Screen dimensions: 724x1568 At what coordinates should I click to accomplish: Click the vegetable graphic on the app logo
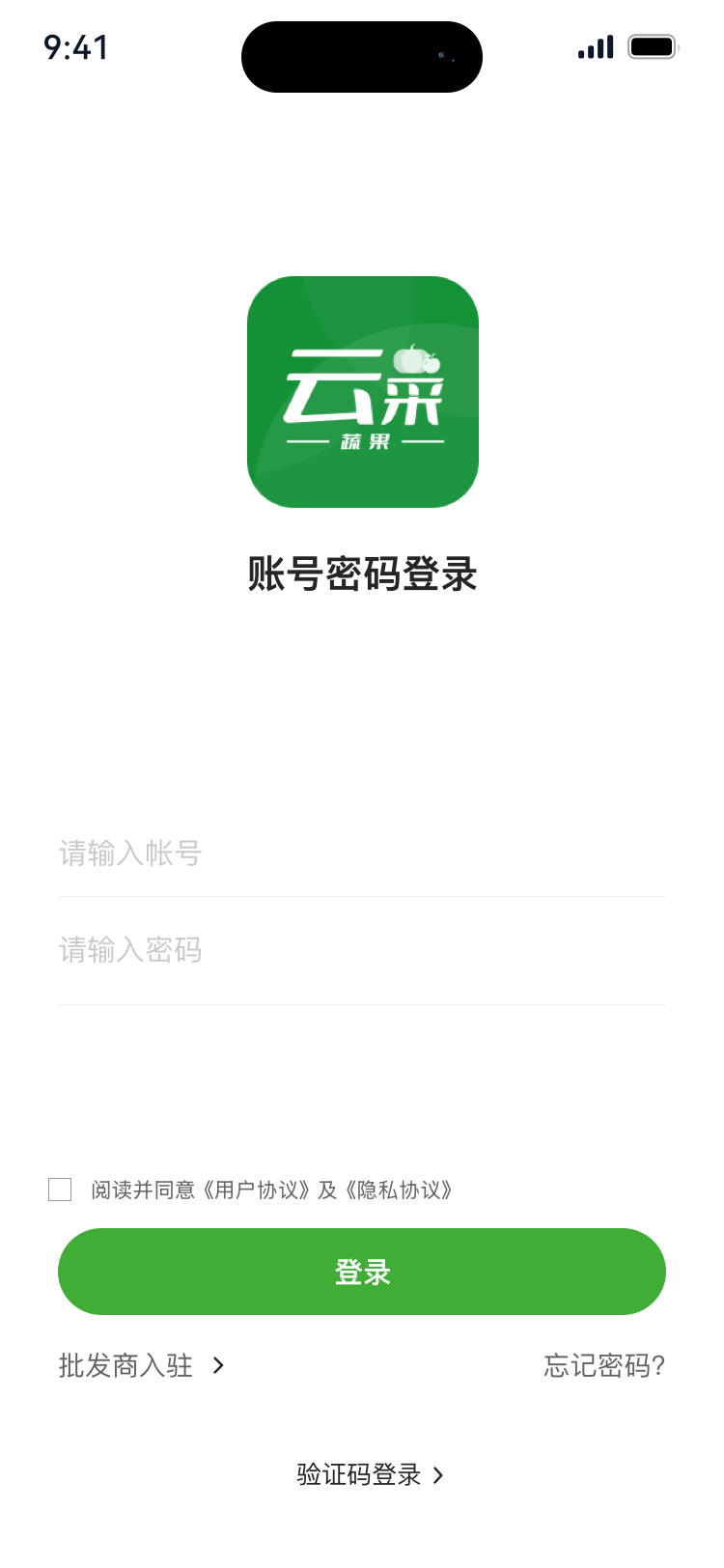(x=415, y=359)
